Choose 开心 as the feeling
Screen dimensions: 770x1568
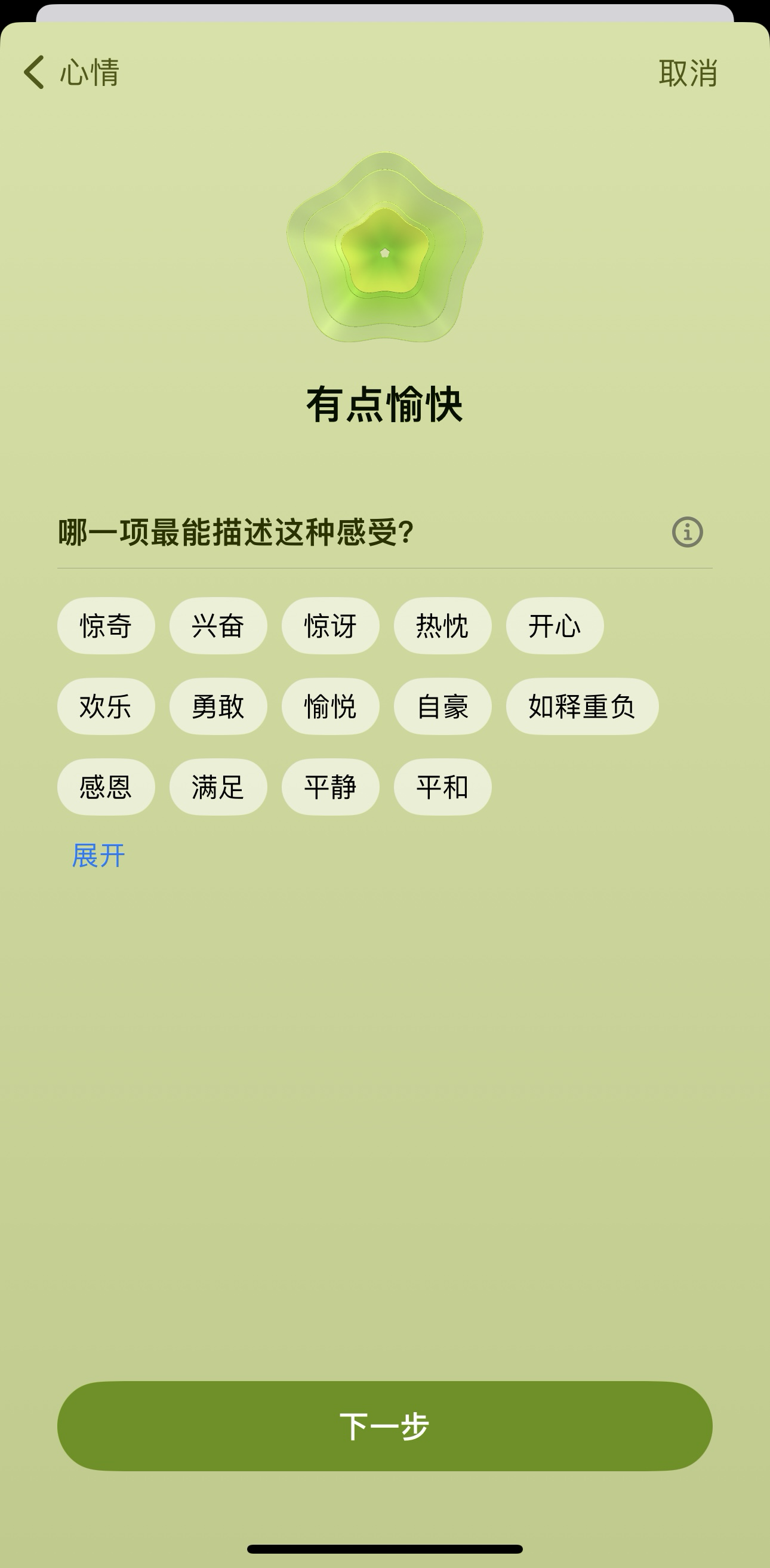coord(555,626)
